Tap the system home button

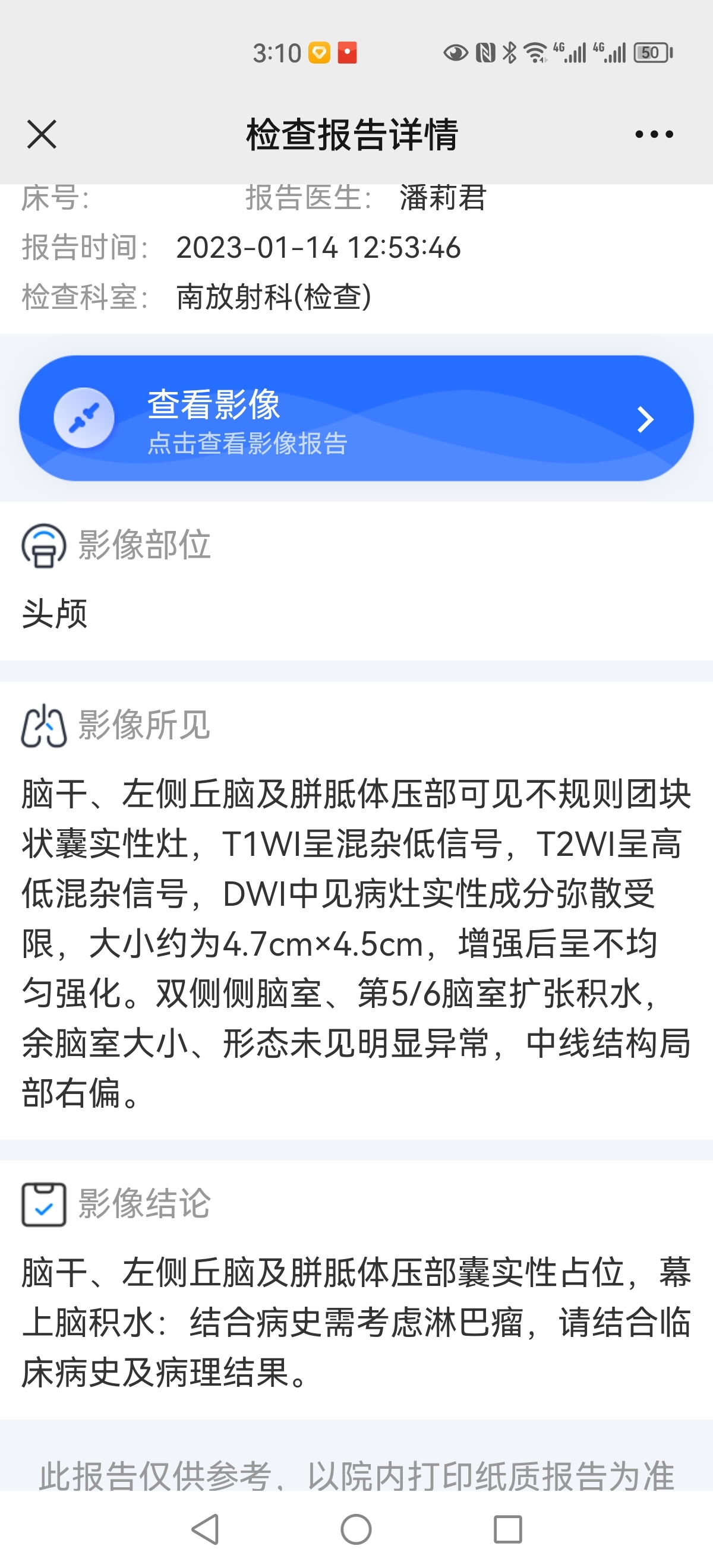coord(356,1528)
